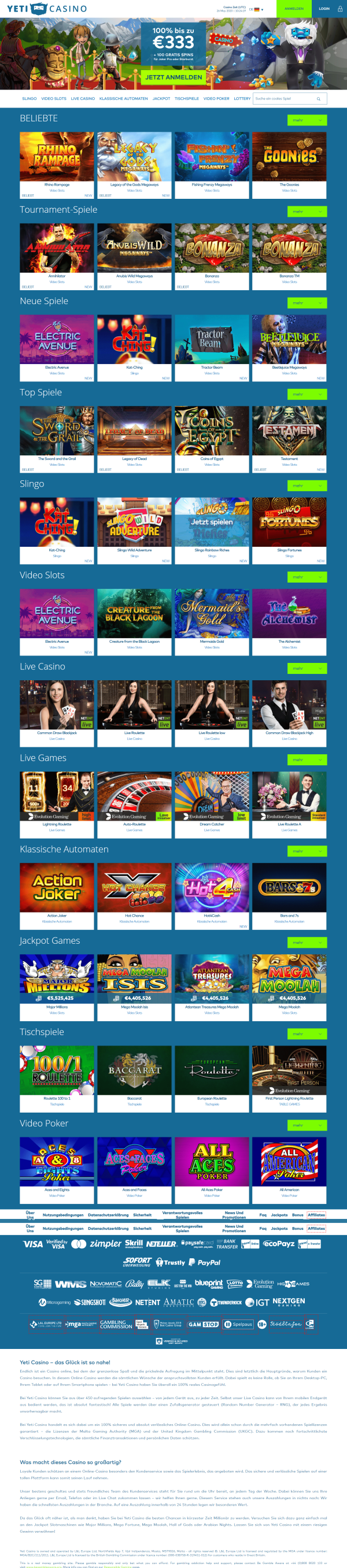Screen dimensions: 347x1568
Task: Focus the game search field
Action: tap(284, 99)
